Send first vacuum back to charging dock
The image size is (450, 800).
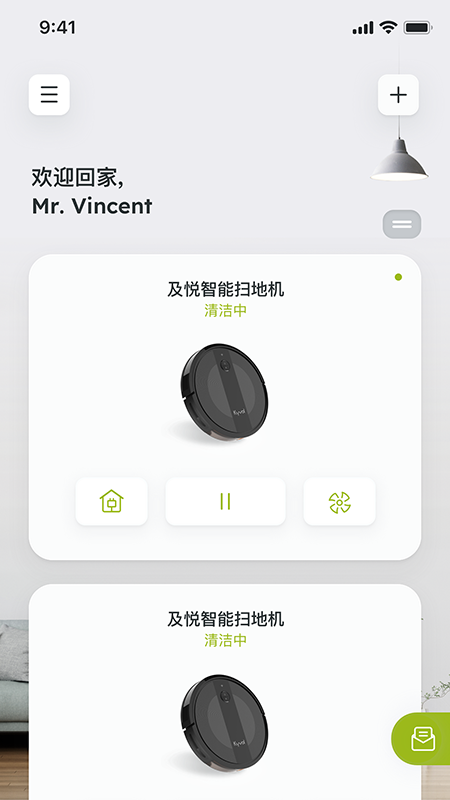click(112, 502)
